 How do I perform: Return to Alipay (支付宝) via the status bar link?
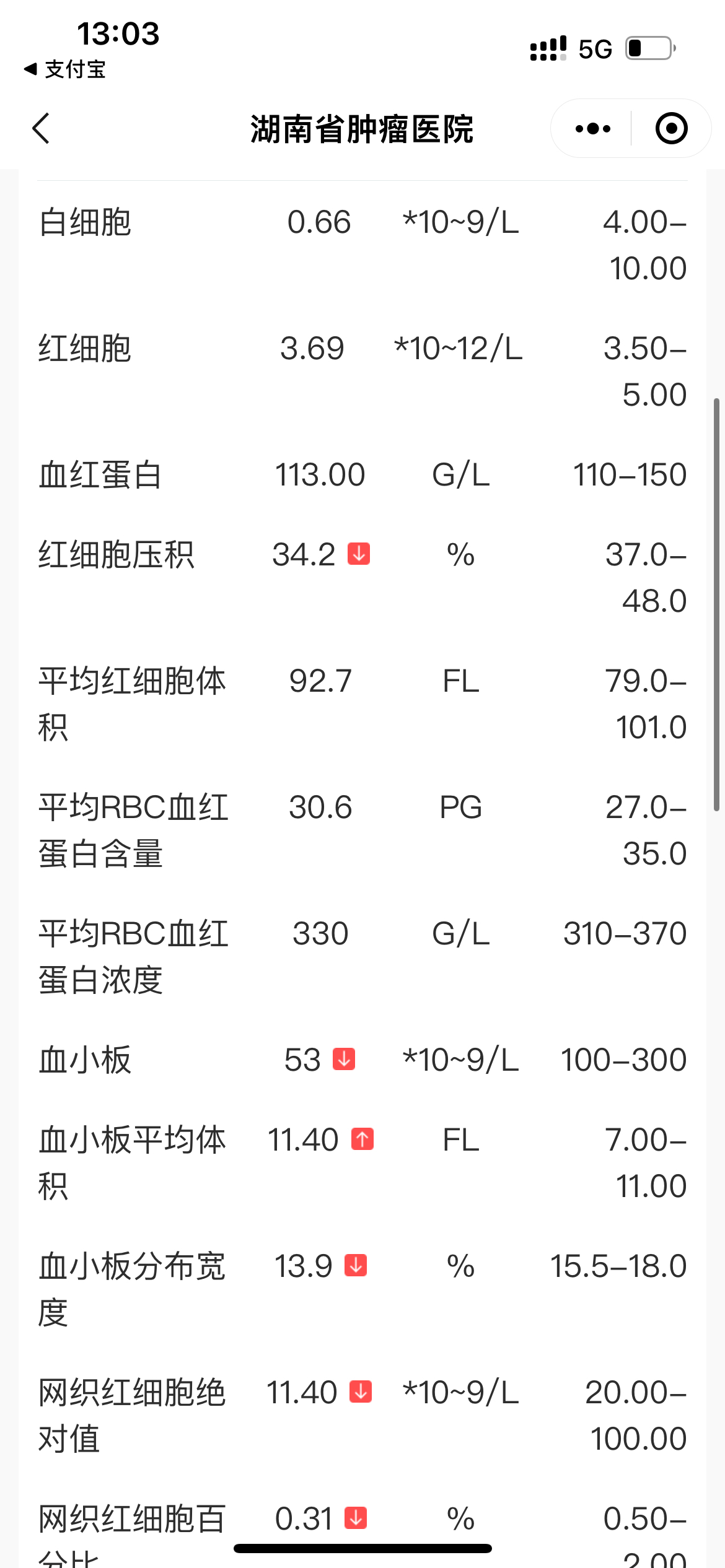click(x=64, y=69)
